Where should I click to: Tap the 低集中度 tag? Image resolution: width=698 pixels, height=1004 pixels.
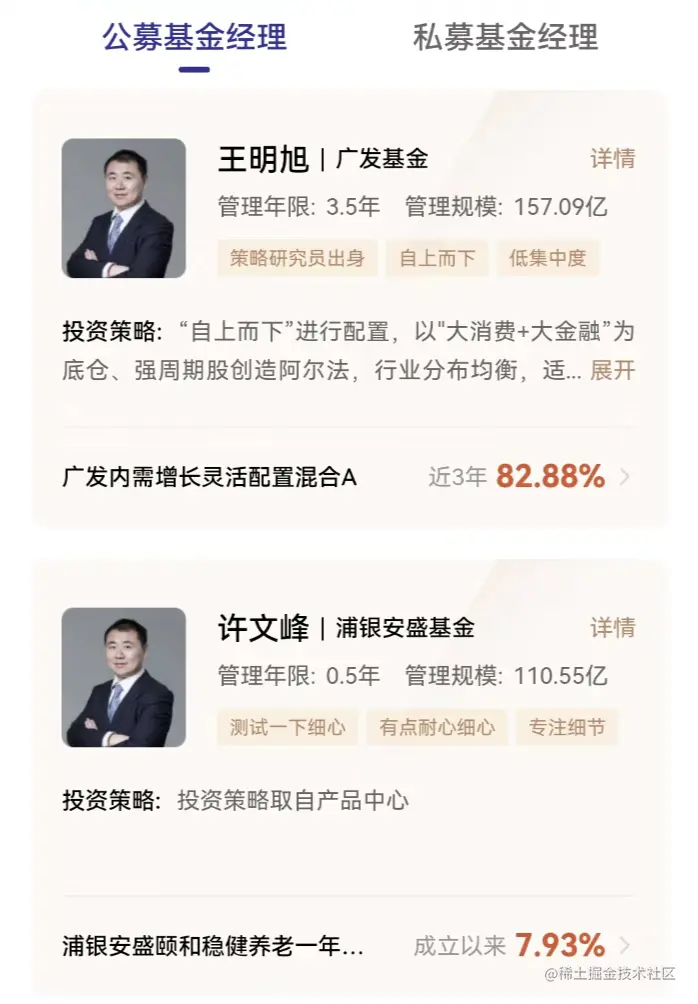tap(547, 258)
